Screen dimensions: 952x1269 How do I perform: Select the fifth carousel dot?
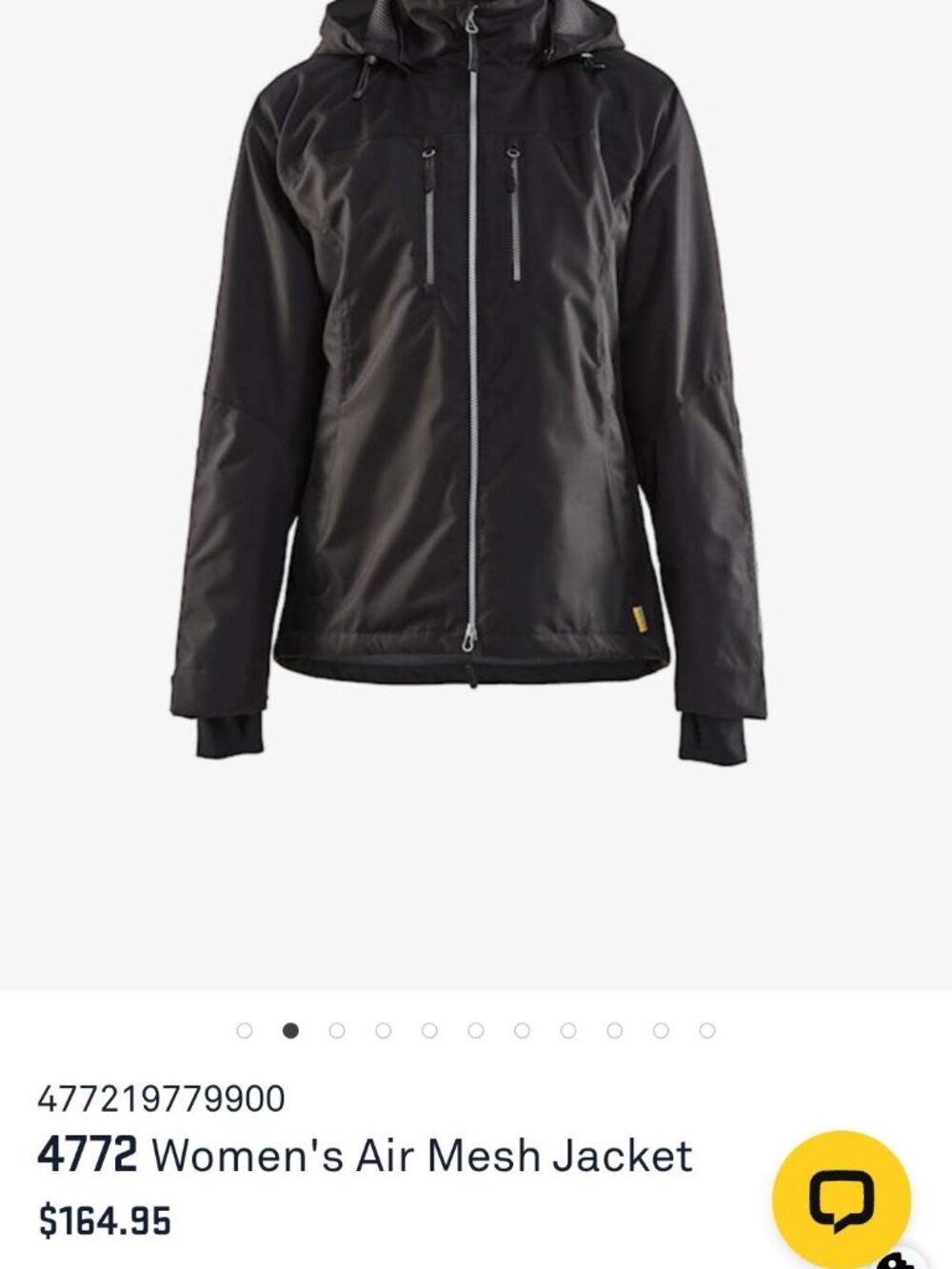[428, 1029]
